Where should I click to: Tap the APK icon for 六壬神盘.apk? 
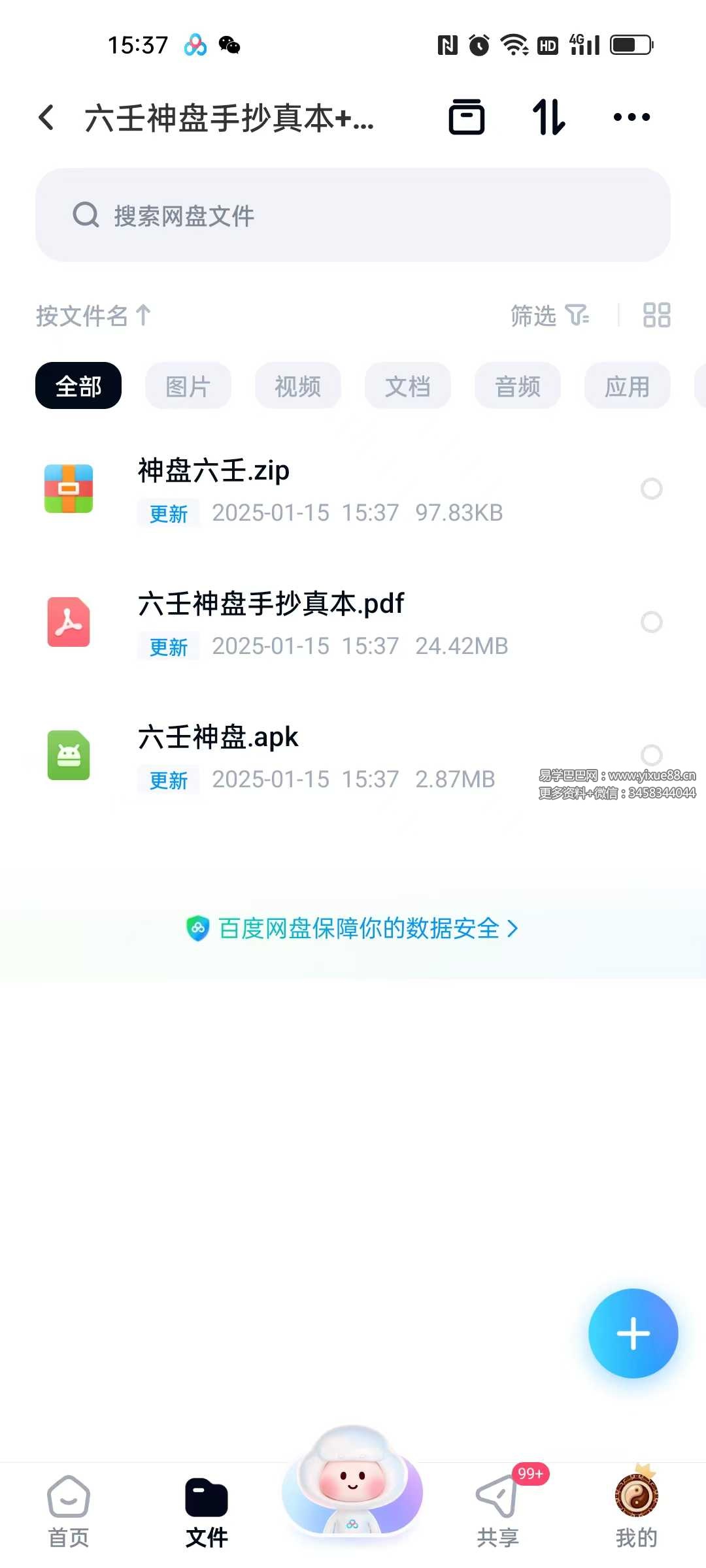pos(69,754)
